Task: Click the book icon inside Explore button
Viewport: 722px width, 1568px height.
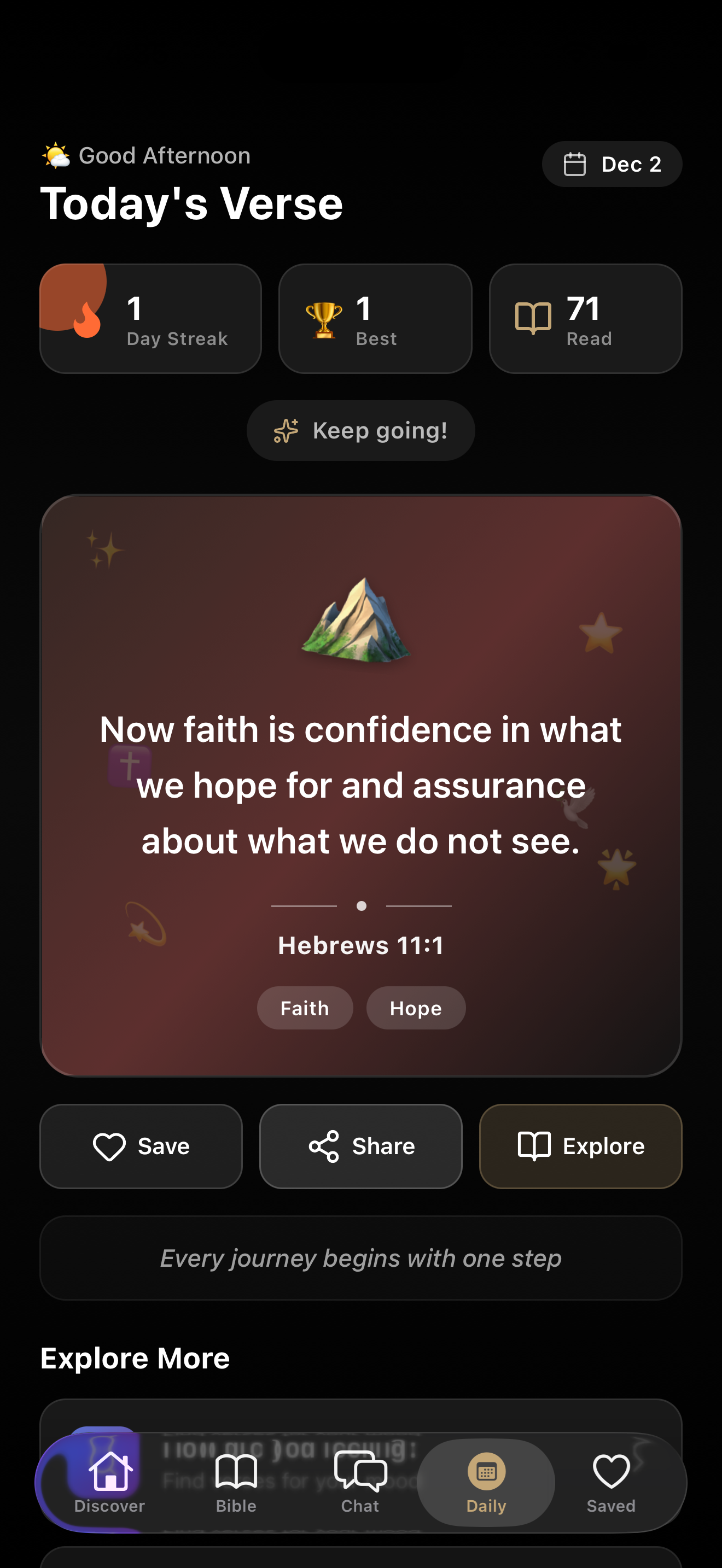Action: point(535,1146)
